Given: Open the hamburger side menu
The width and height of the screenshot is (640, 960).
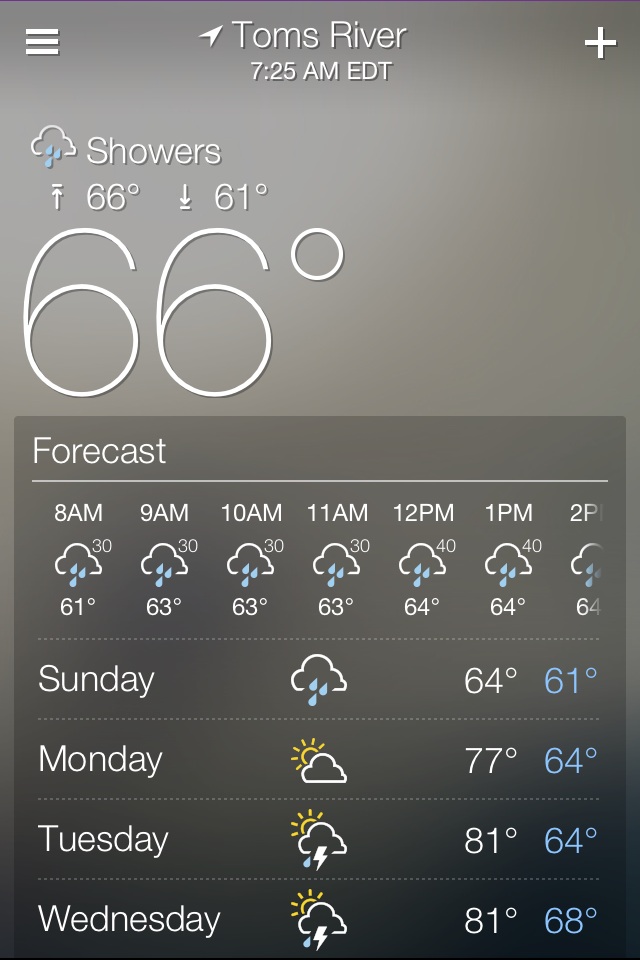Looking at the screenshot, I should 42,42.
